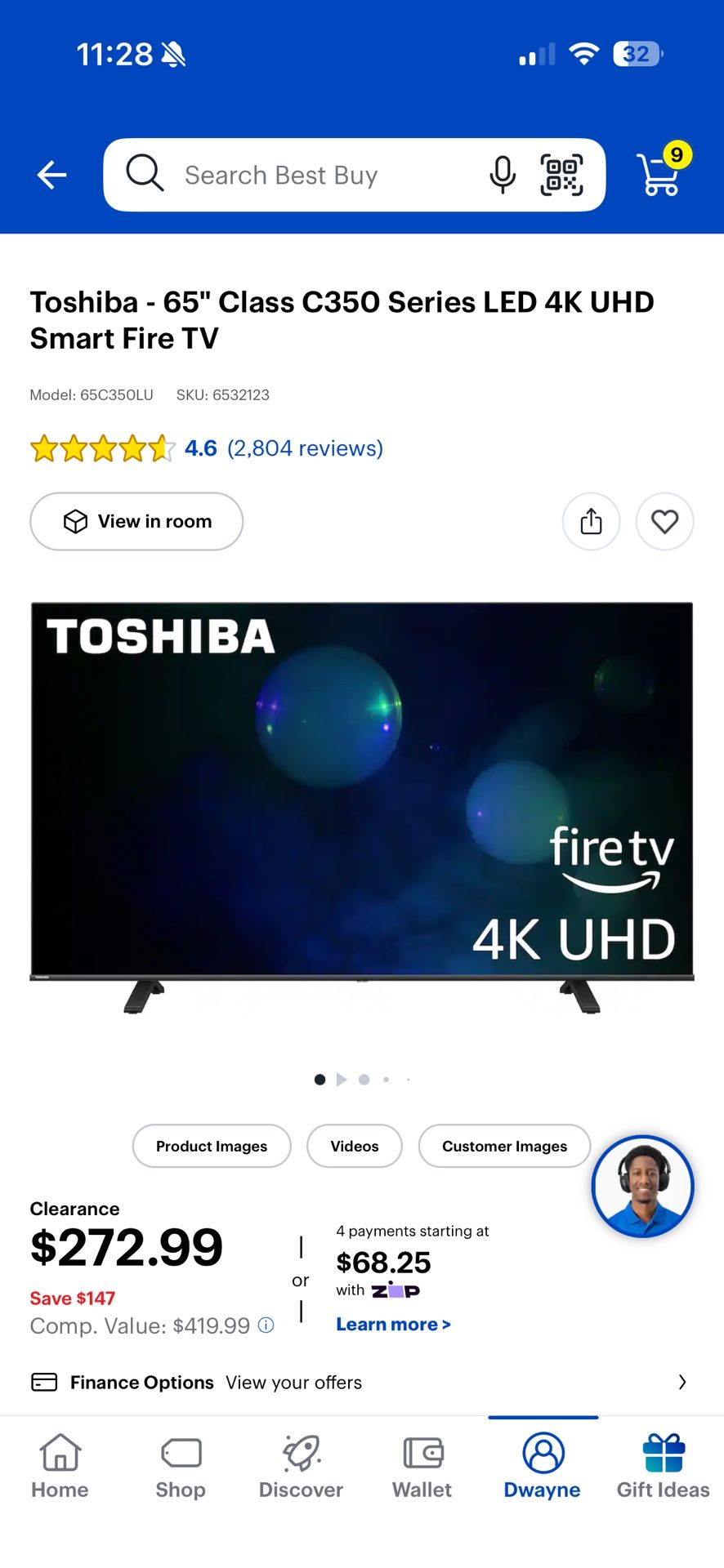This screenshot has width=724, height=1568.
Task: Open the QR code scanner
Action: click(x=562, y=174)
